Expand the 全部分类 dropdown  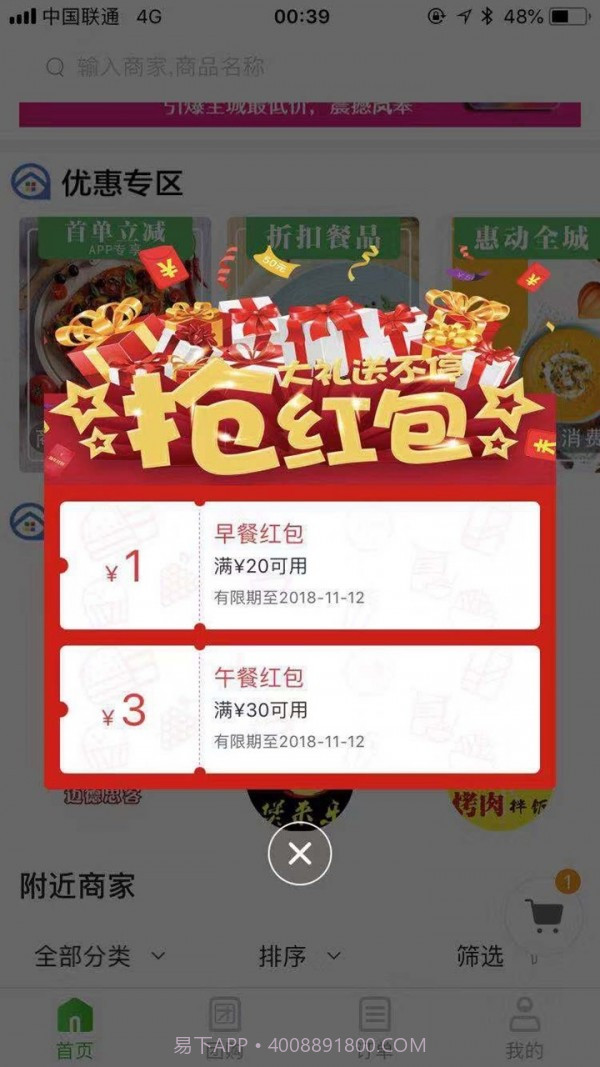(x=99, y=956)
